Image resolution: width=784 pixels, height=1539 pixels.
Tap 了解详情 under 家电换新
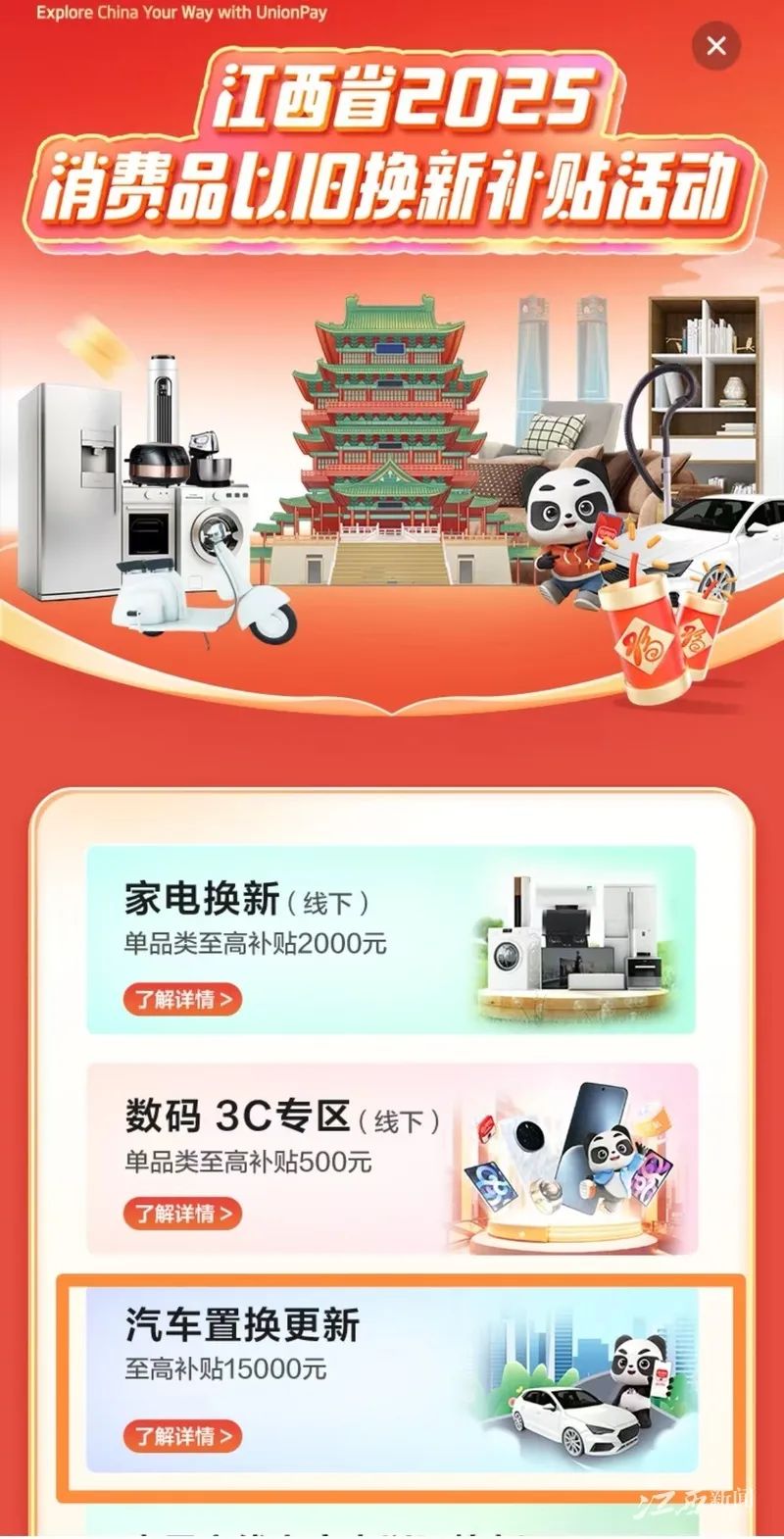(x=182, y=999)
